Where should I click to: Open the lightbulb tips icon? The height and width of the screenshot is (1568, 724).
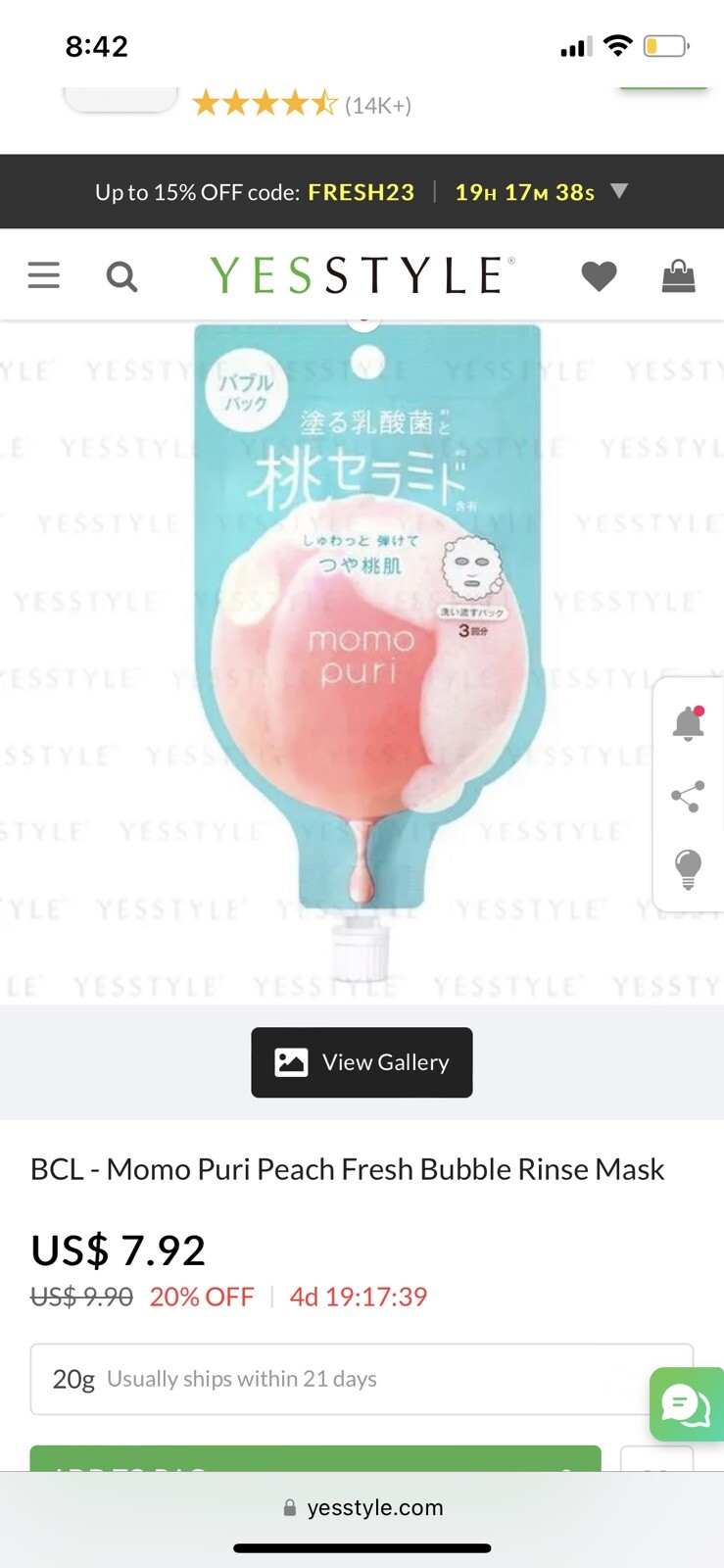[688, 868]
